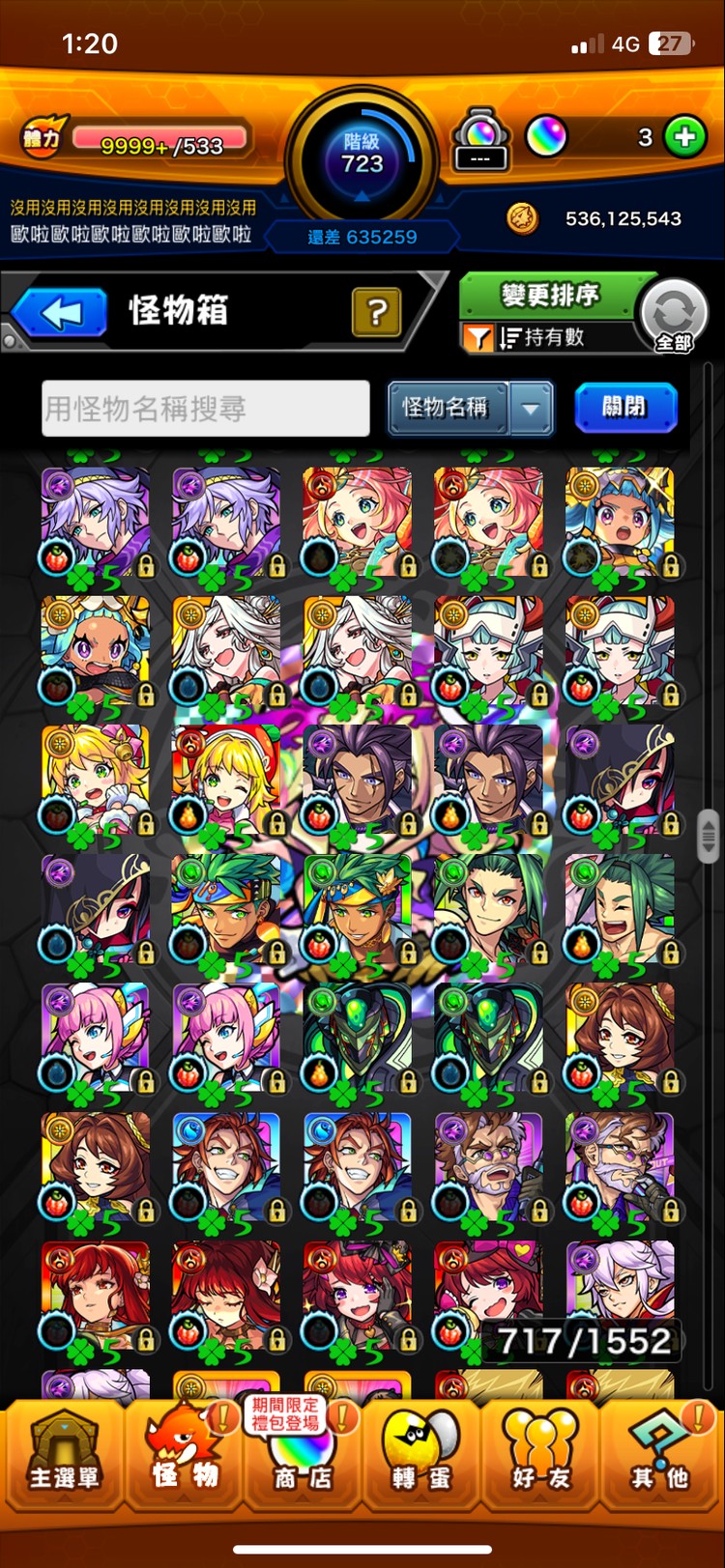
Task: Tap the 變更排序 sort button
Action: pos(549,295)
